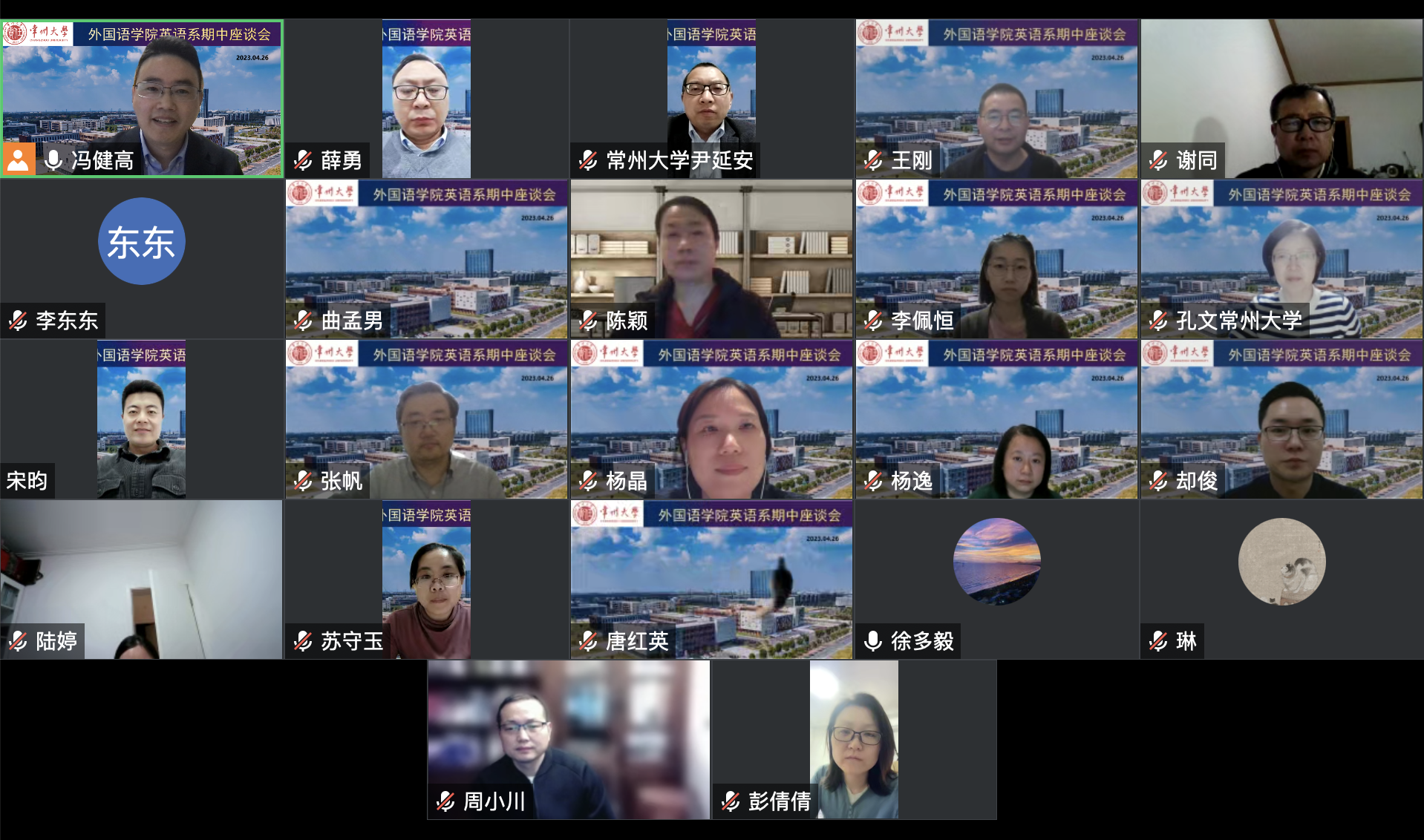1424x840 pixels.
Task: Open 彭倩倩's video tile
Action: click(854, 739)
